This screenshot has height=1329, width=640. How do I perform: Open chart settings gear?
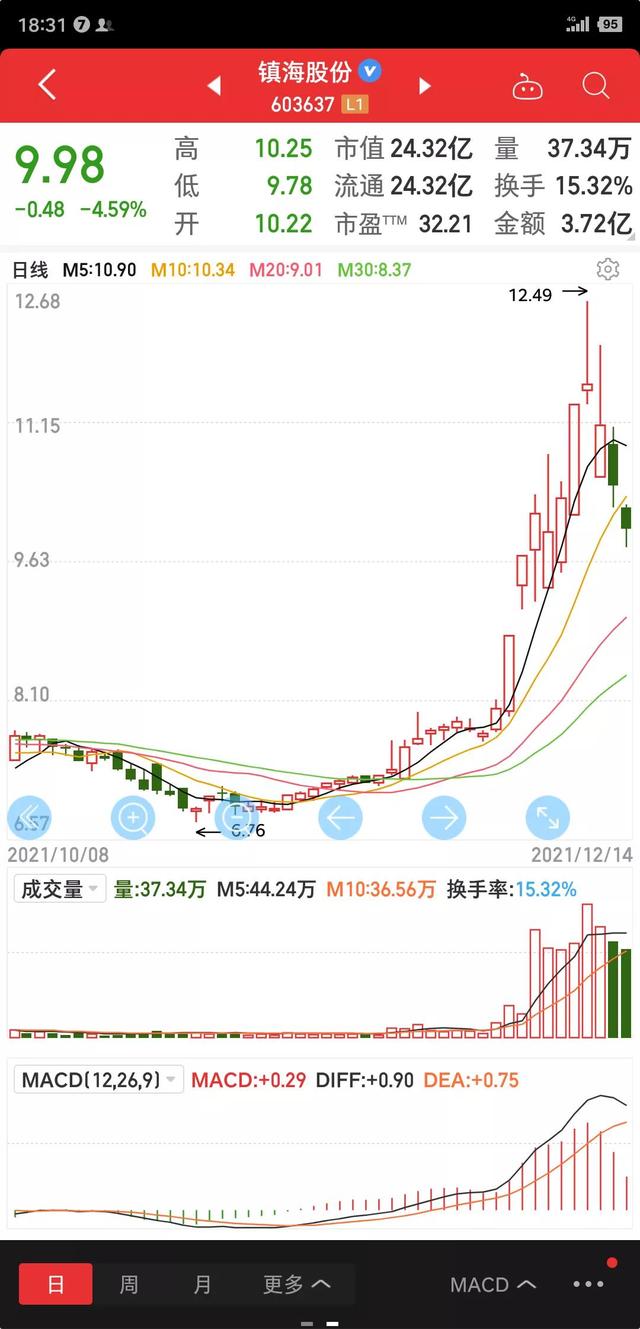(x=607, y=269)
